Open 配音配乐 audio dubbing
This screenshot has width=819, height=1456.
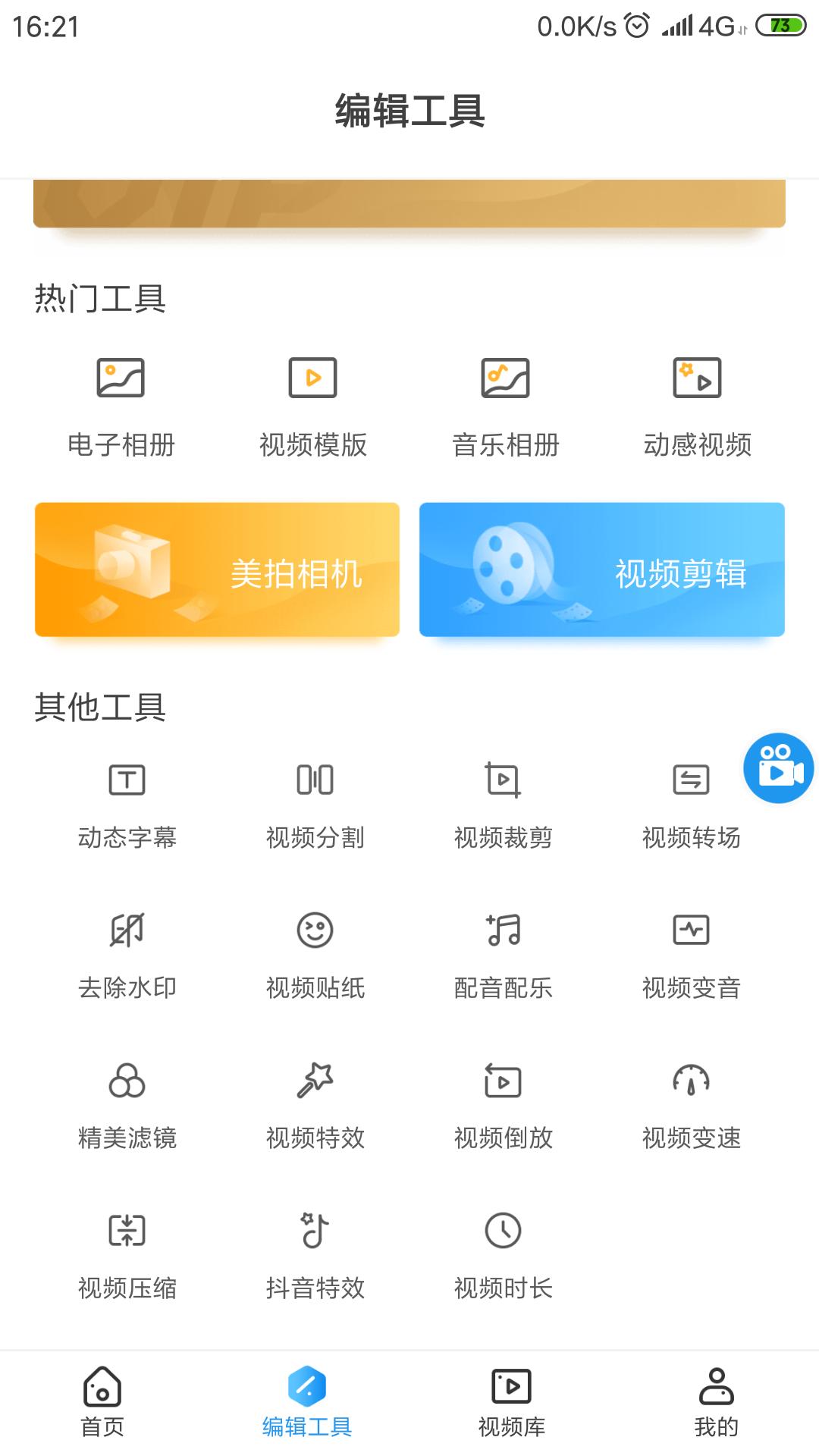tap(504, 955)
